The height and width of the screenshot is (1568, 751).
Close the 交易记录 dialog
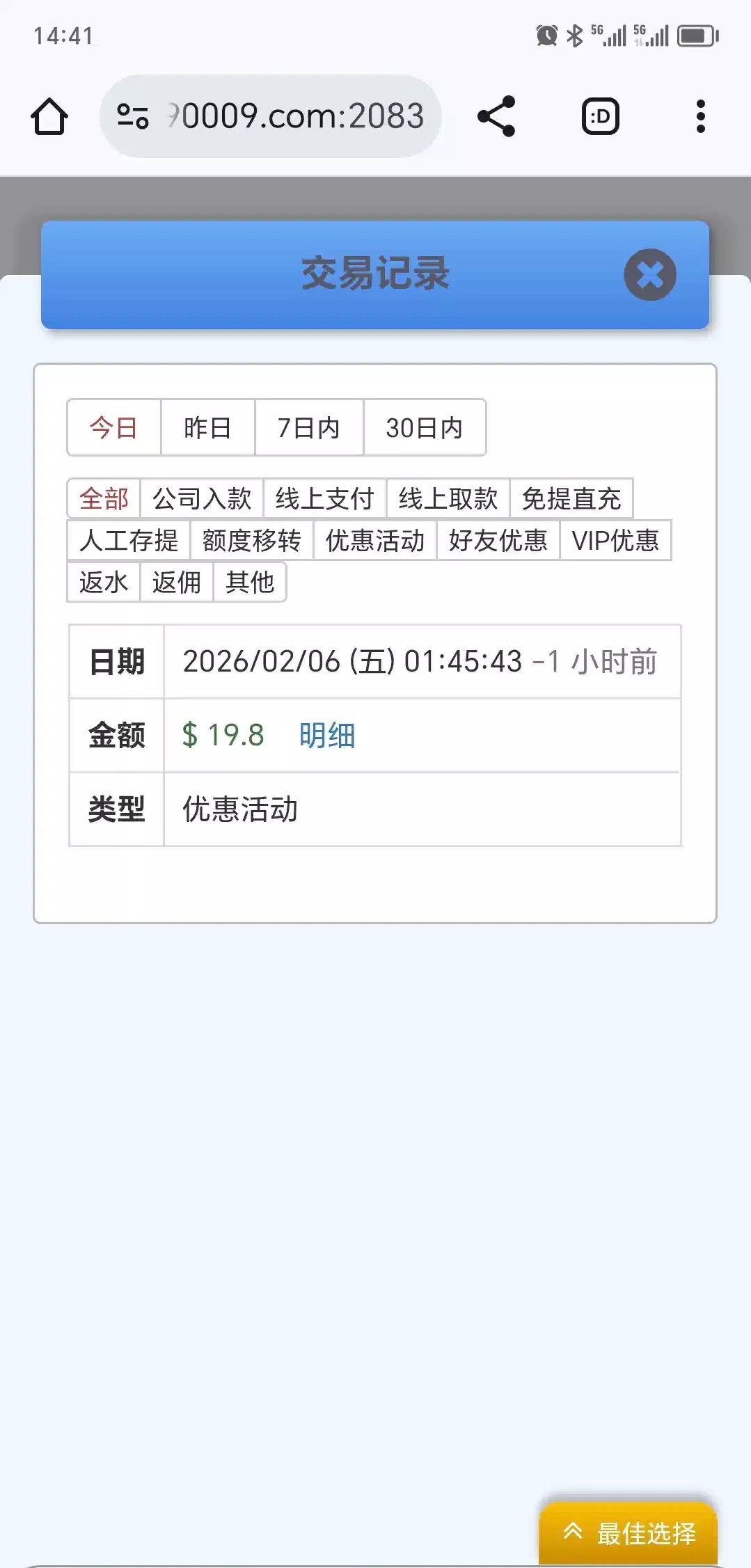click(x=649, y=275)
